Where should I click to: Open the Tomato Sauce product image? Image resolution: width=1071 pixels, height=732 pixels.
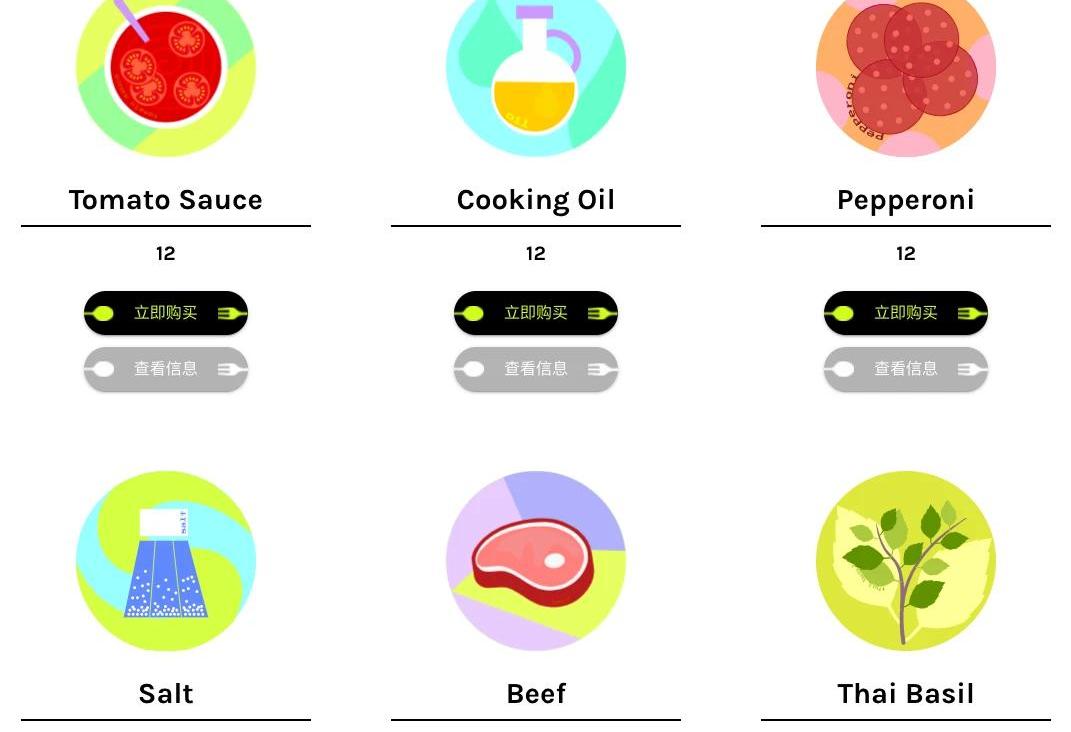(x=166, y=70)
